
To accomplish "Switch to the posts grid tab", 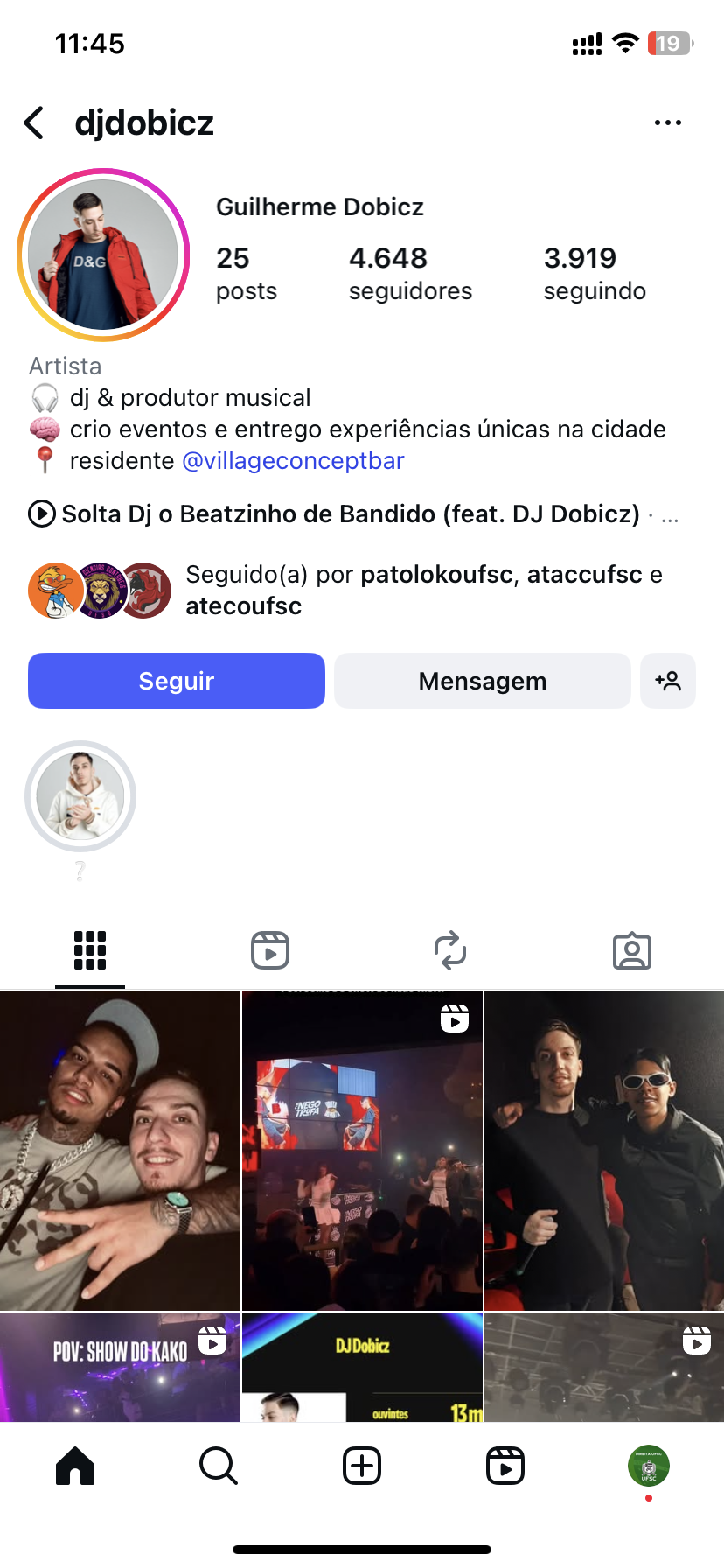I will (90, 950).
